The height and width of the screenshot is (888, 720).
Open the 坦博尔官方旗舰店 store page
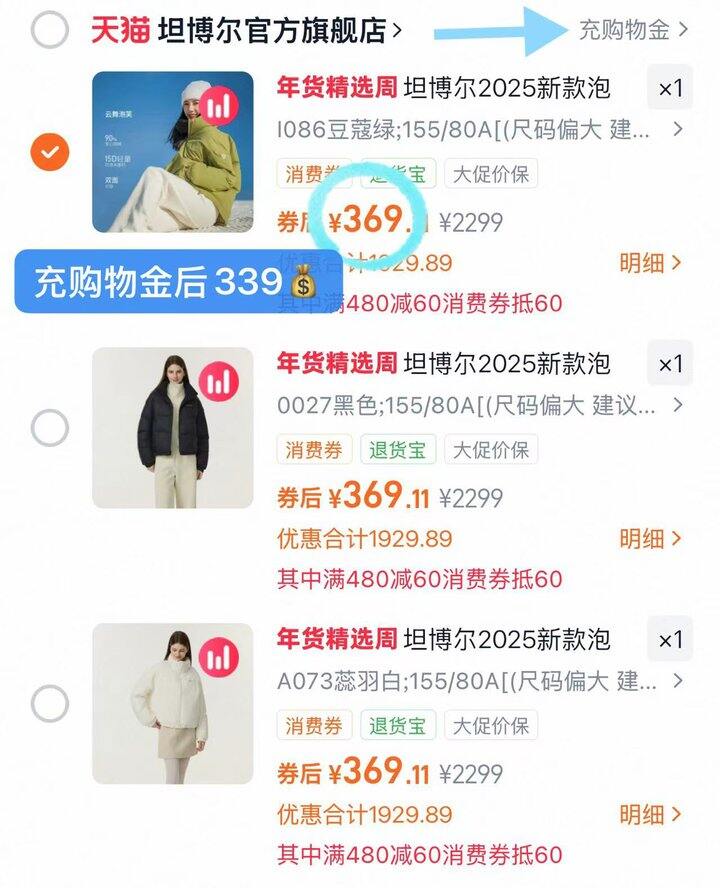[x=270, y=30]
